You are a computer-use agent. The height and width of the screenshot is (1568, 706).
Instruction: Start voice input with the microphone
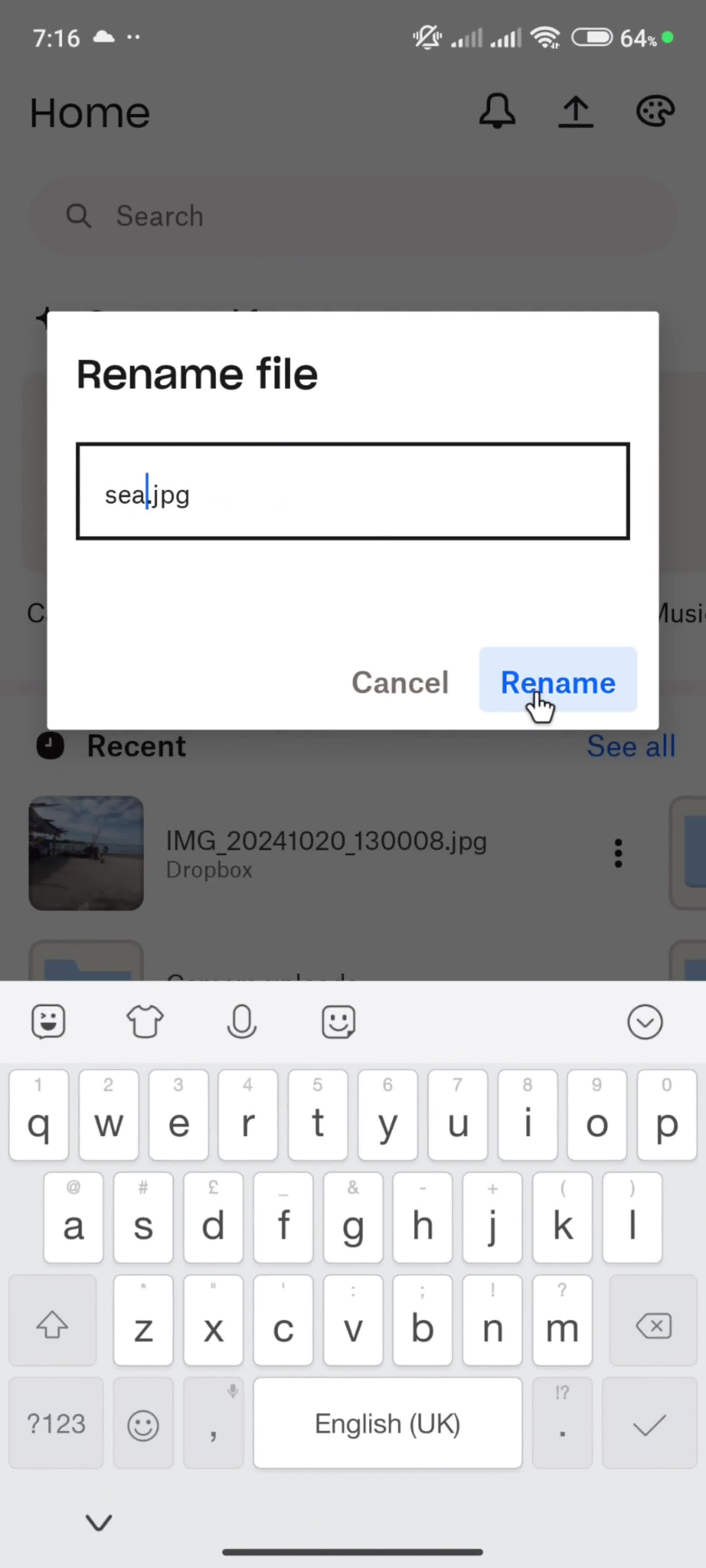[241, 1021]
